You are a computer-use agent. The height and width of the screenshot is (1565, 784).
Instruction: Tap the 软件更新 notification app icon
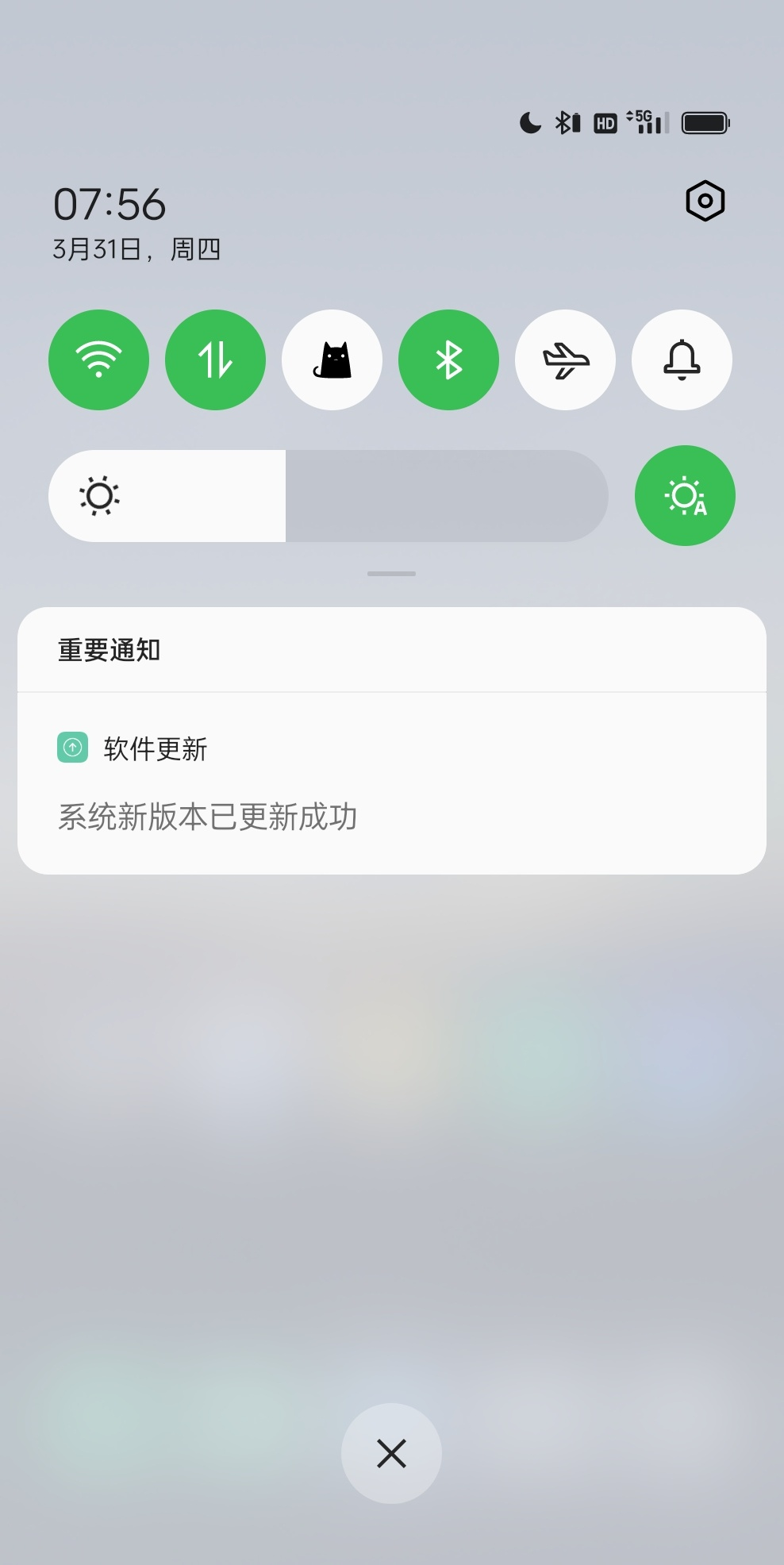click(x=72, y=747)
